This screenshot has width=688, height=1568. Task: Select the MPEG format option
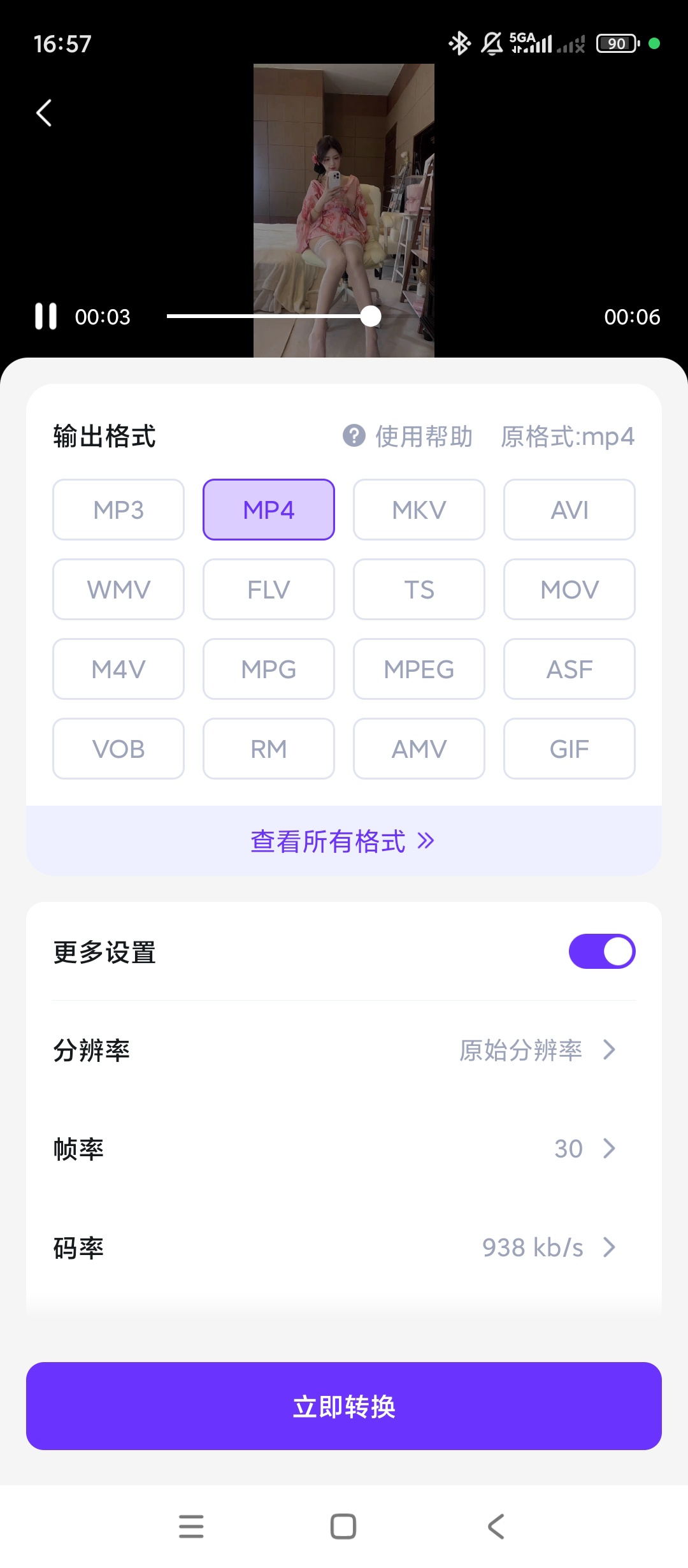click(419, 669)
